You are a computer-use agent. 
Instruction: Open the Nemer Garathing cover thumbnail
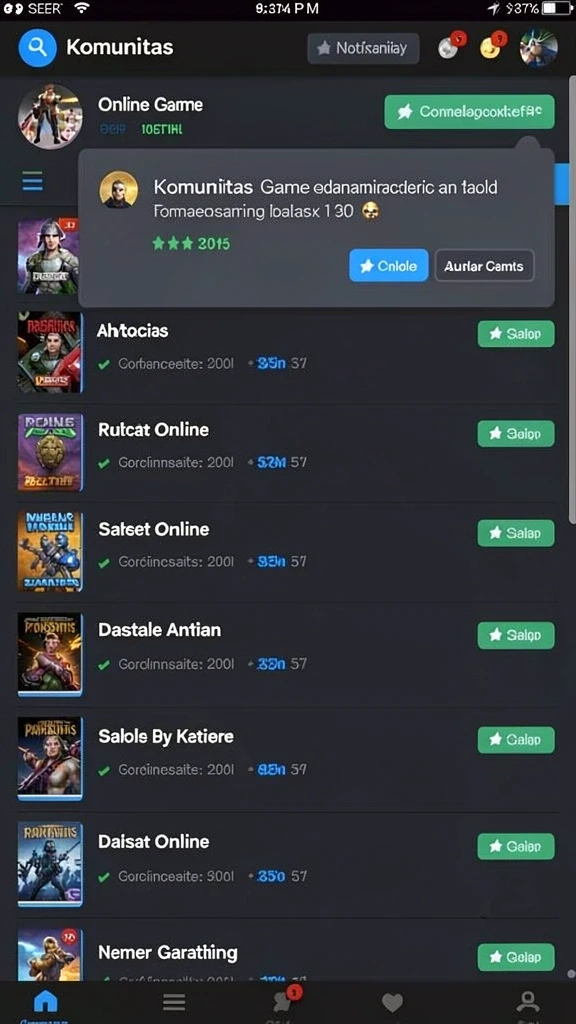coord(49,955)
